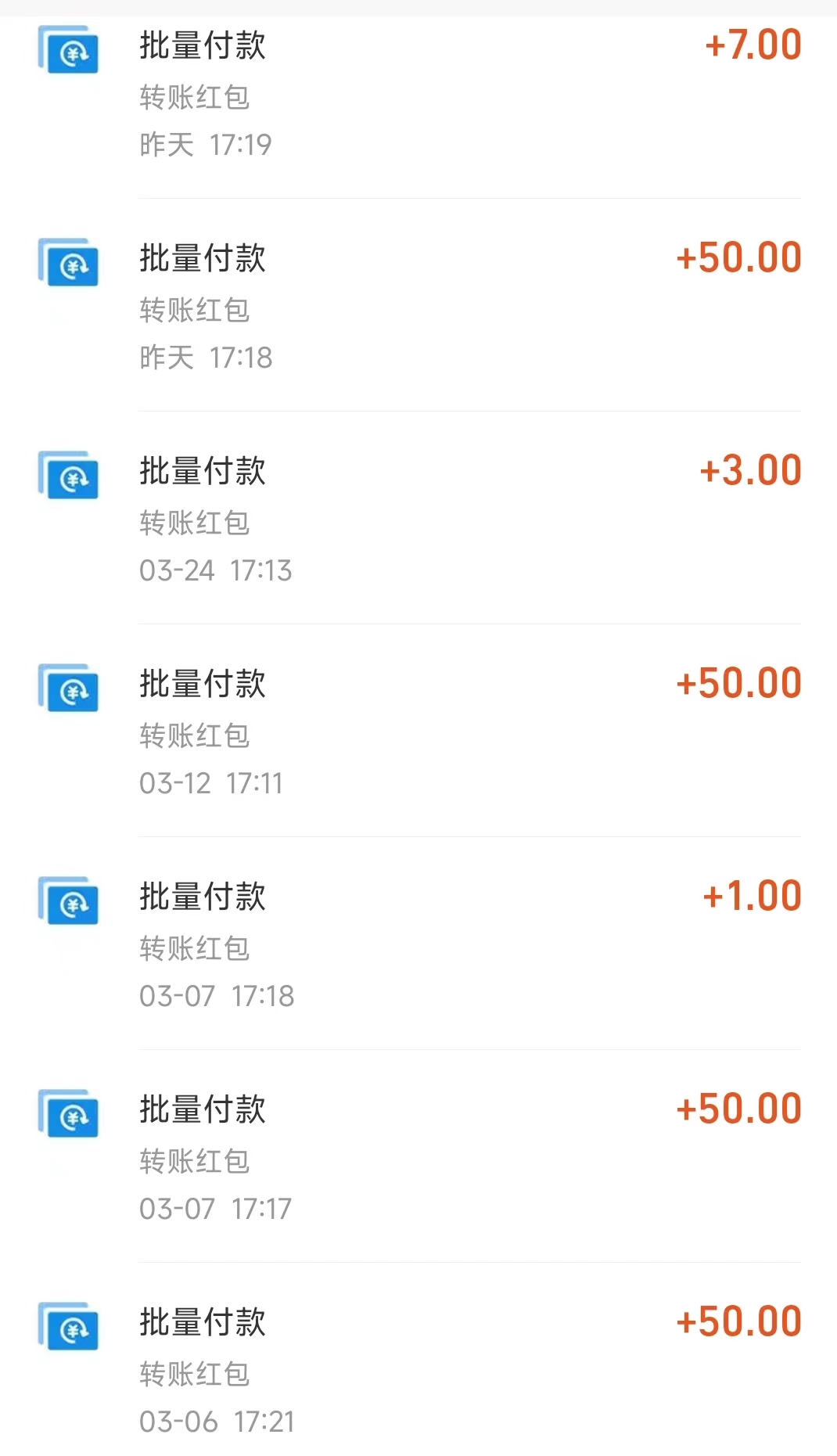Click the 昨天 17:19 timestamp
Image resolution: width=837 pixels, height=1456 pixels.
click(203, 145)
